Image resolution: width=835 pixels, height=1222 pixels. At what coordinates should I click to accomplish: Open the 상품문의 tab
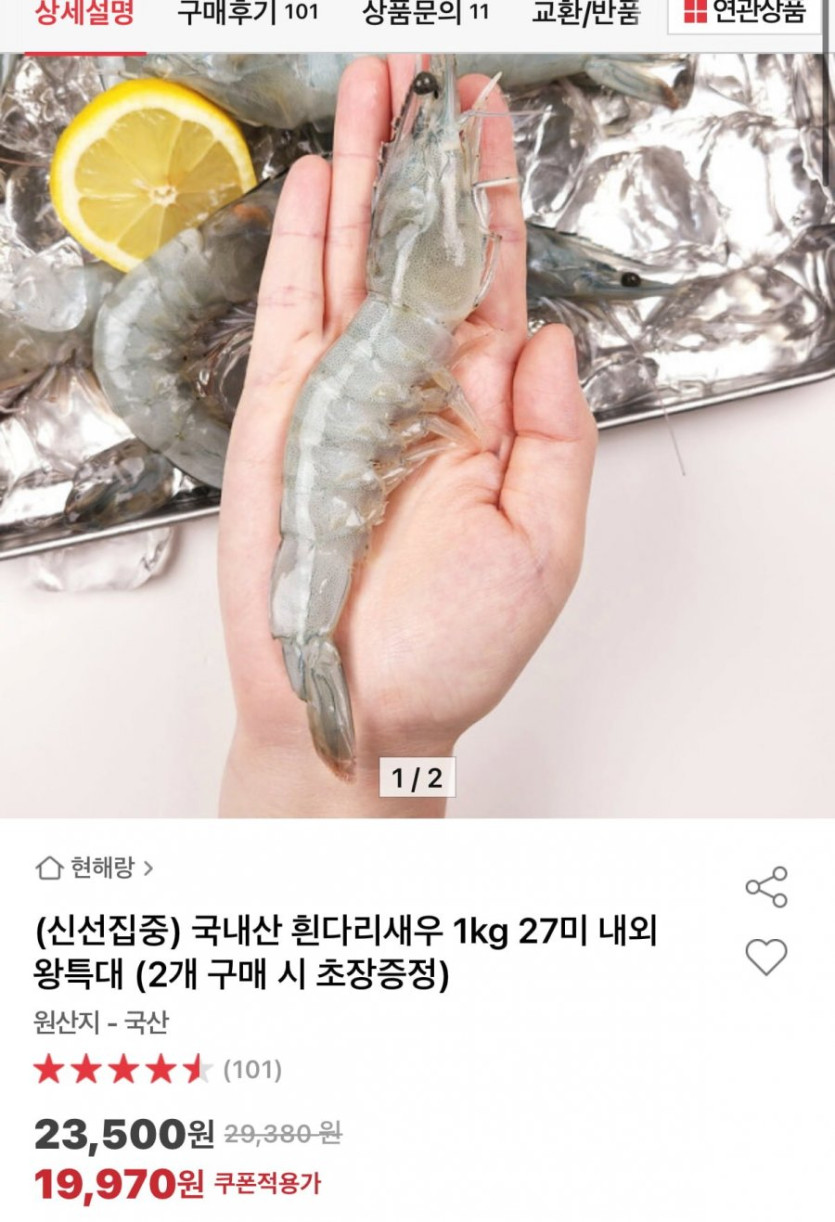coord(425,14)
